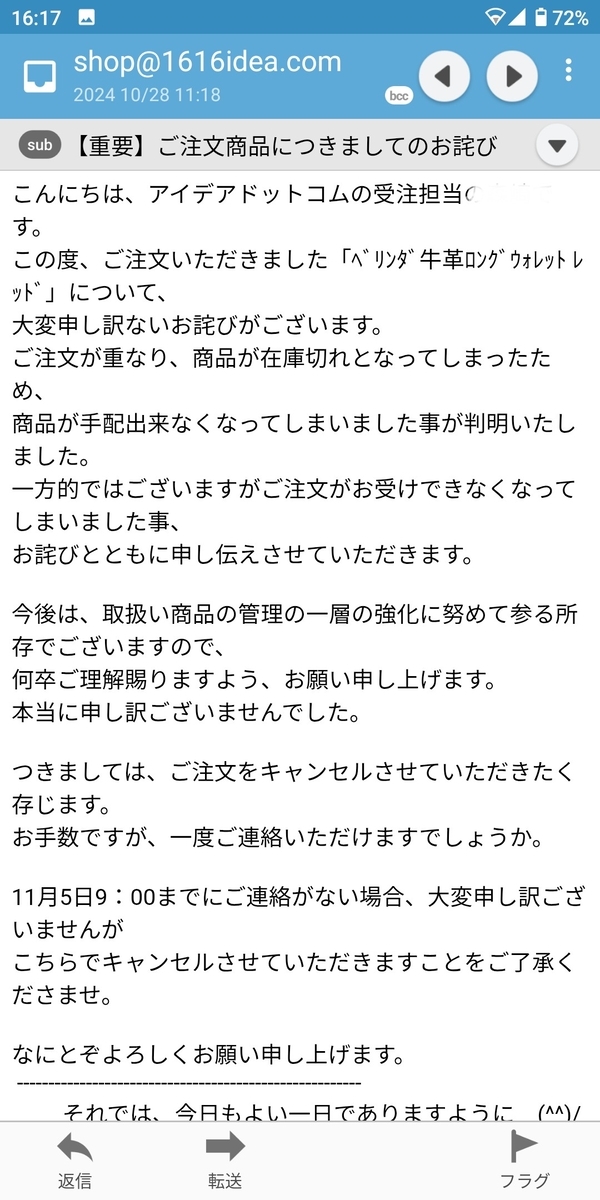Tap the bcc badge
This screenshot has width=600, height=1200.
[x=400, y=96]
